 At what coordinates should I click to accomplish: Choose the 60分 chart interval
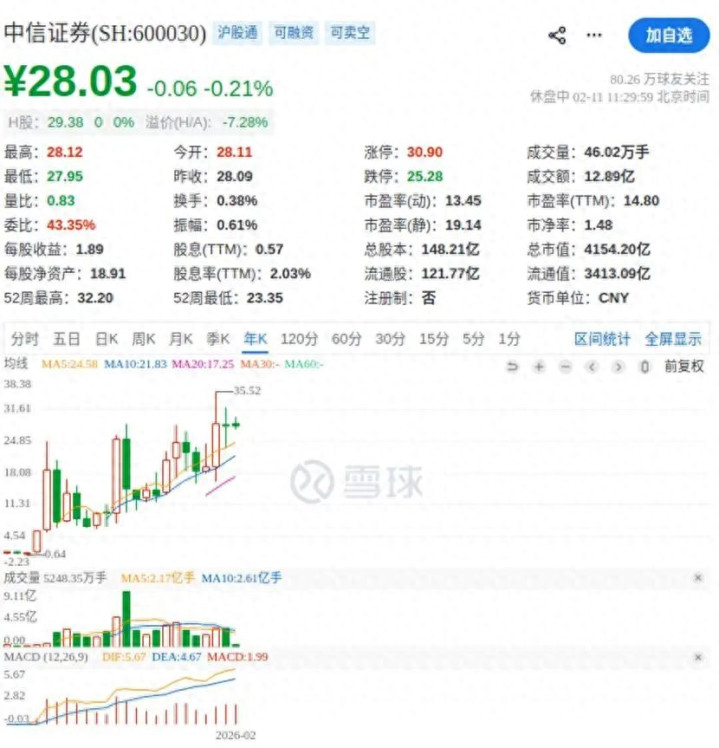(x=346, y=340)
